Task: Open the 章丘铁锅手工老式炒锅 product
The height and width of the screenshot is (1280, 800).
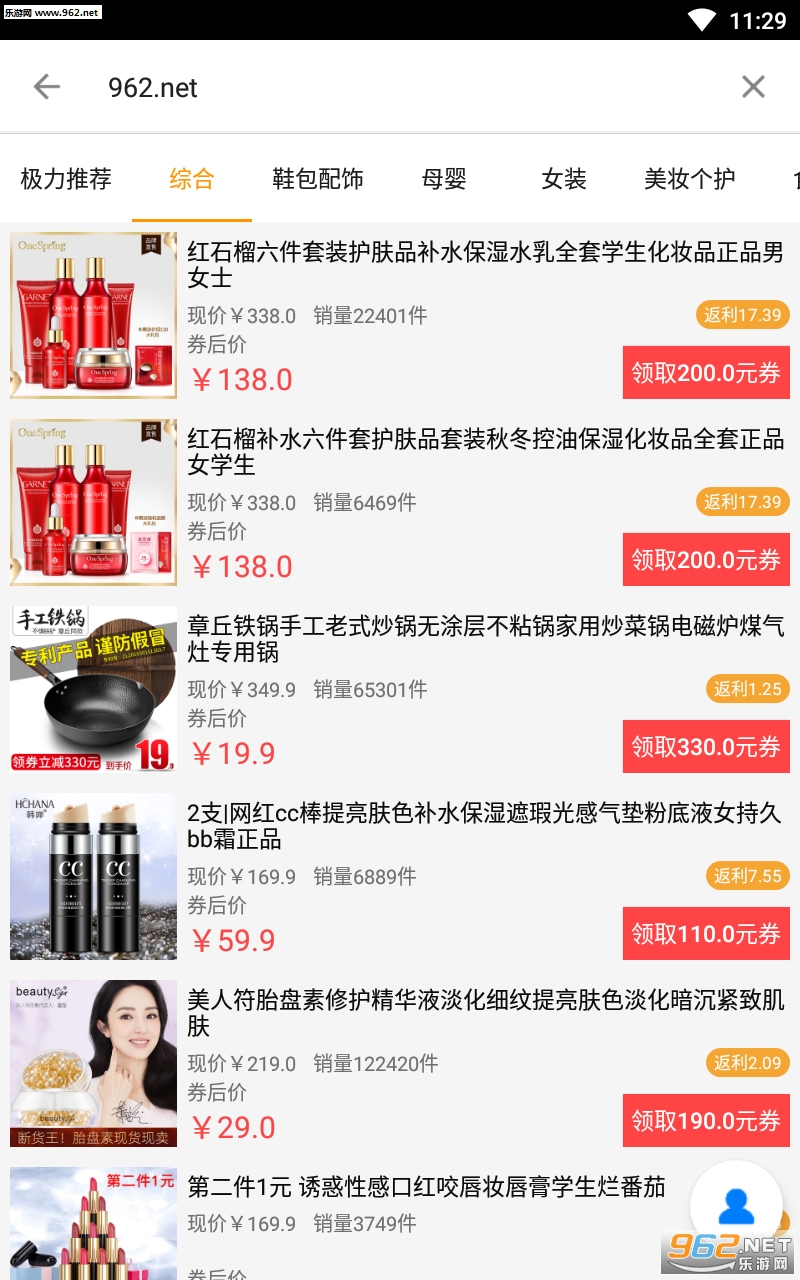Action: click(x=485, y=639)
